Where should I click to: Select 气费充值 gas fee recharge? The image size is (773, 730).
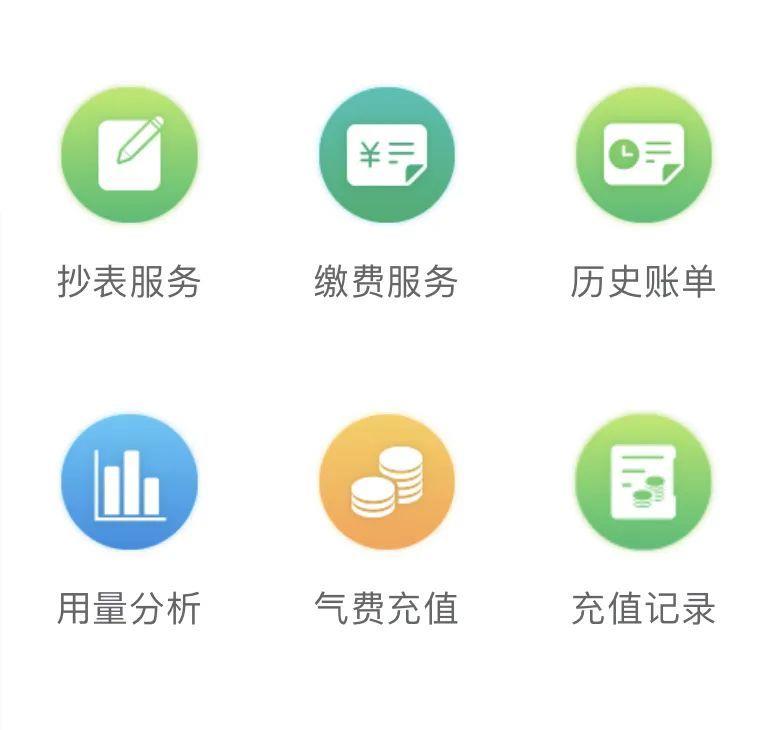(x=386, y=482)
